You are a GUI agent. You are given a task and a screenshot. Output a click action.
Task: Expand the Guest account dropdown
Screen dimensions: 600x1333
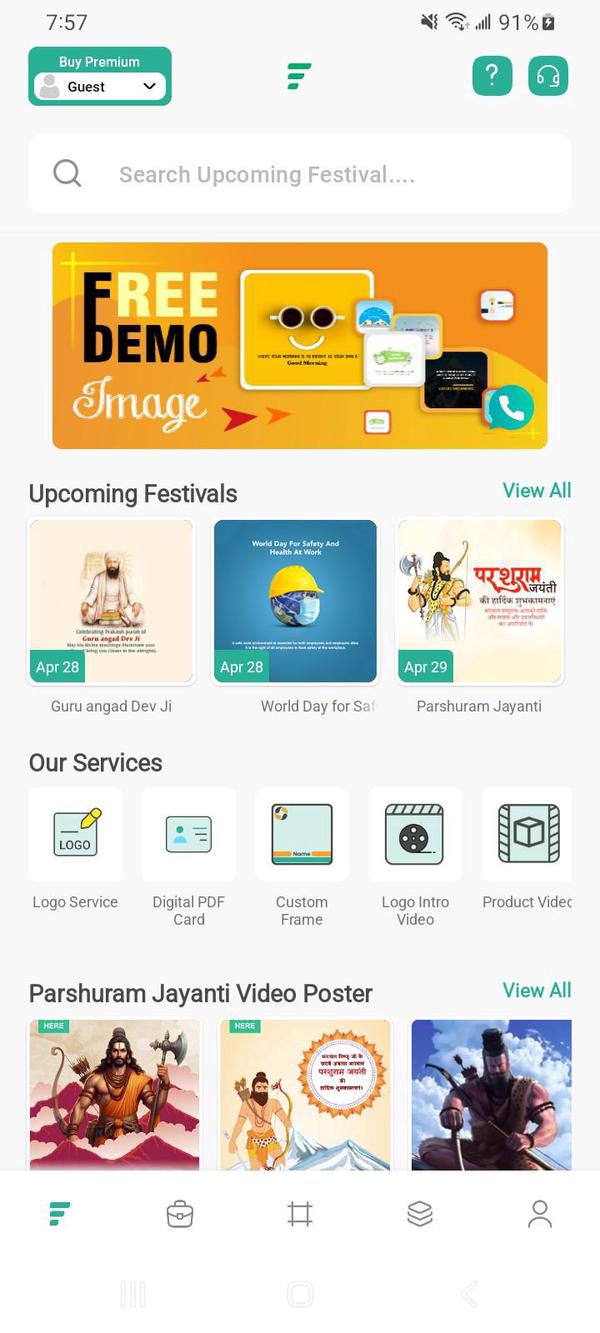[99, 87]
